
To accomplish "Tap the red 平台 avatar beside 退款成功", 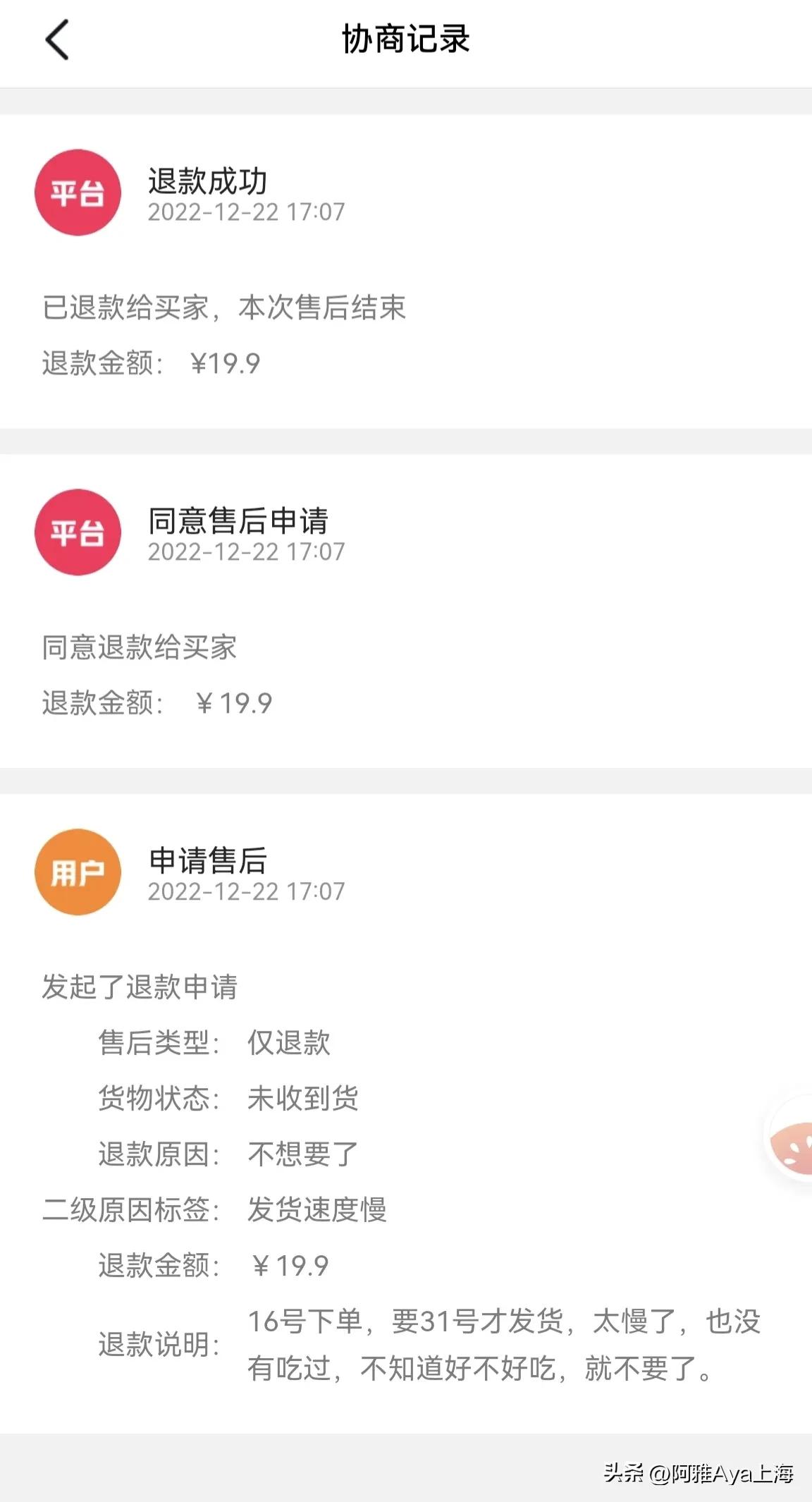I will (x=78, y=192).
